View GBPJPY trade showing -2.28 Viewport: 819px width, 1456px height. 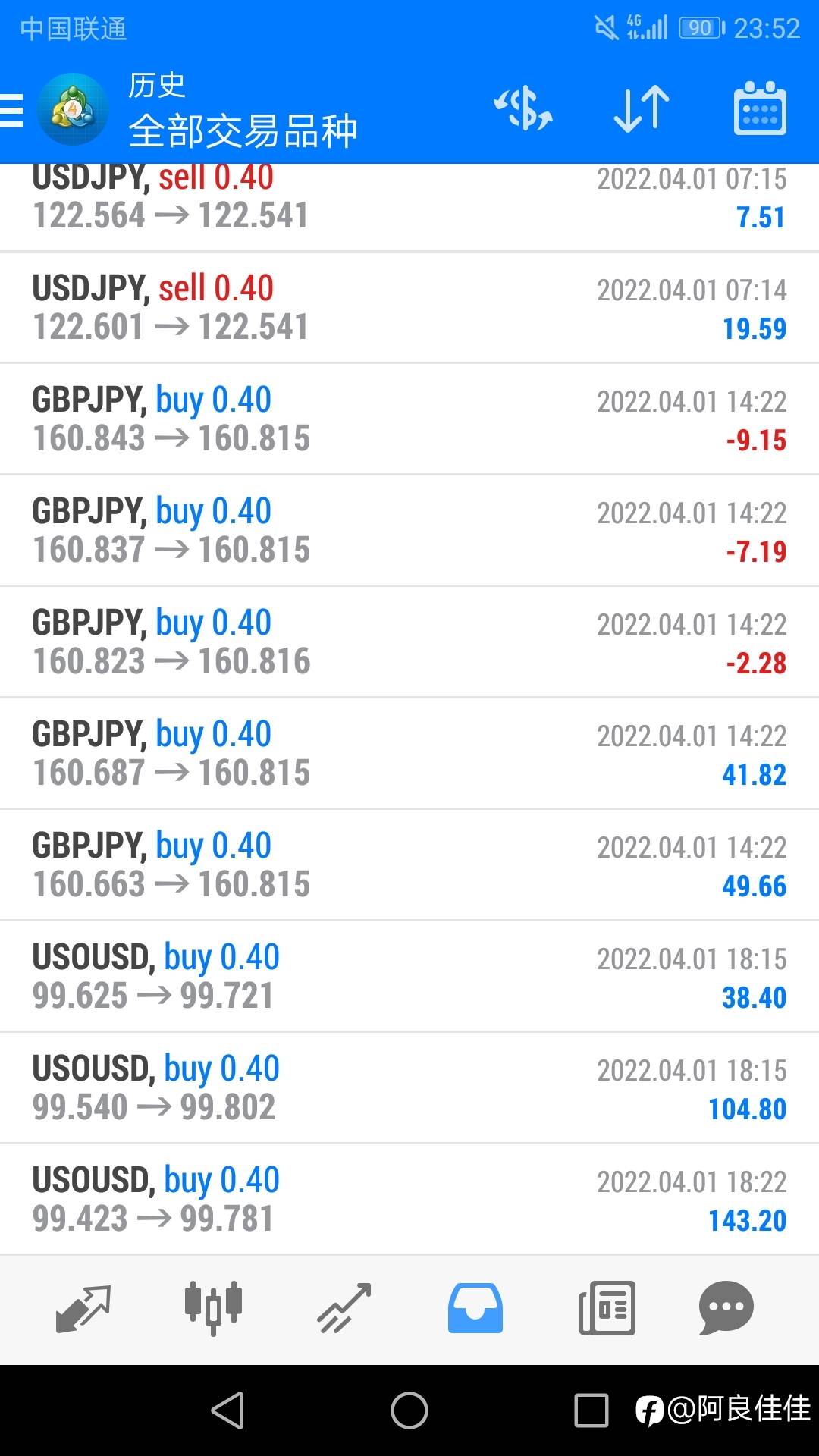409,642
